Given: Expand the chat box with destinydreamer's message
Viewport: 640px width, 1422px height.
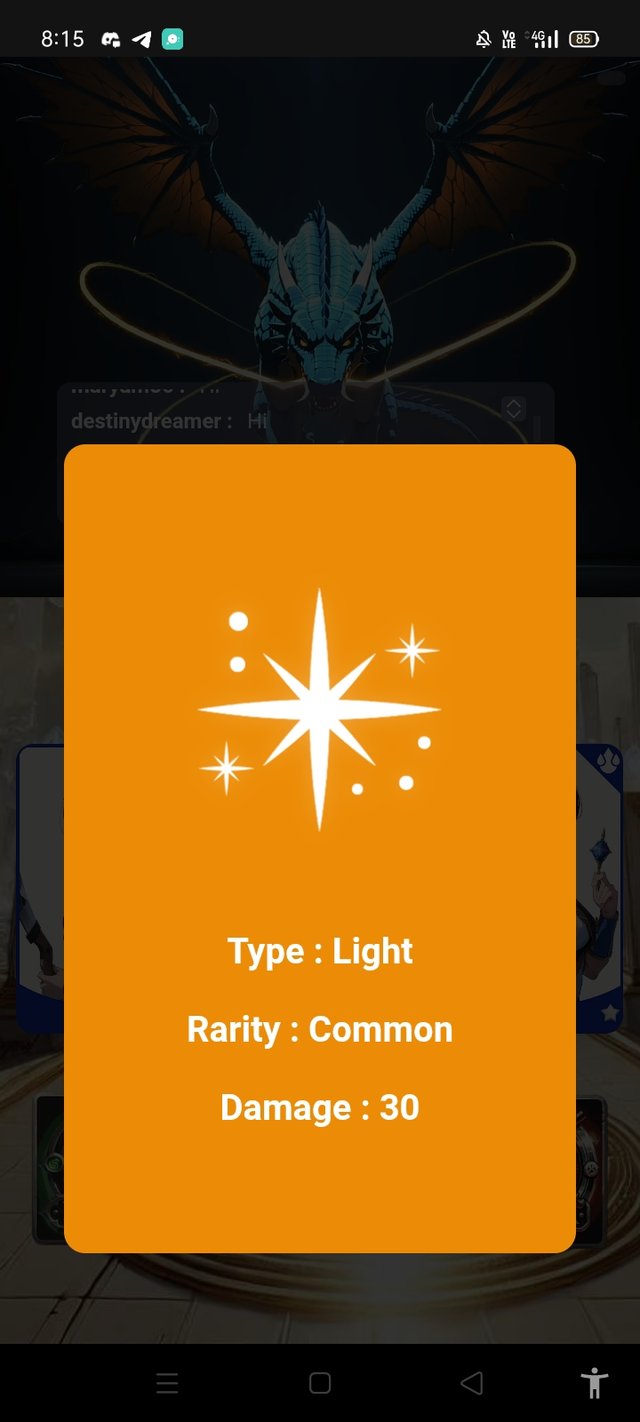Looking at the screenshot, I should coord(513,409).
